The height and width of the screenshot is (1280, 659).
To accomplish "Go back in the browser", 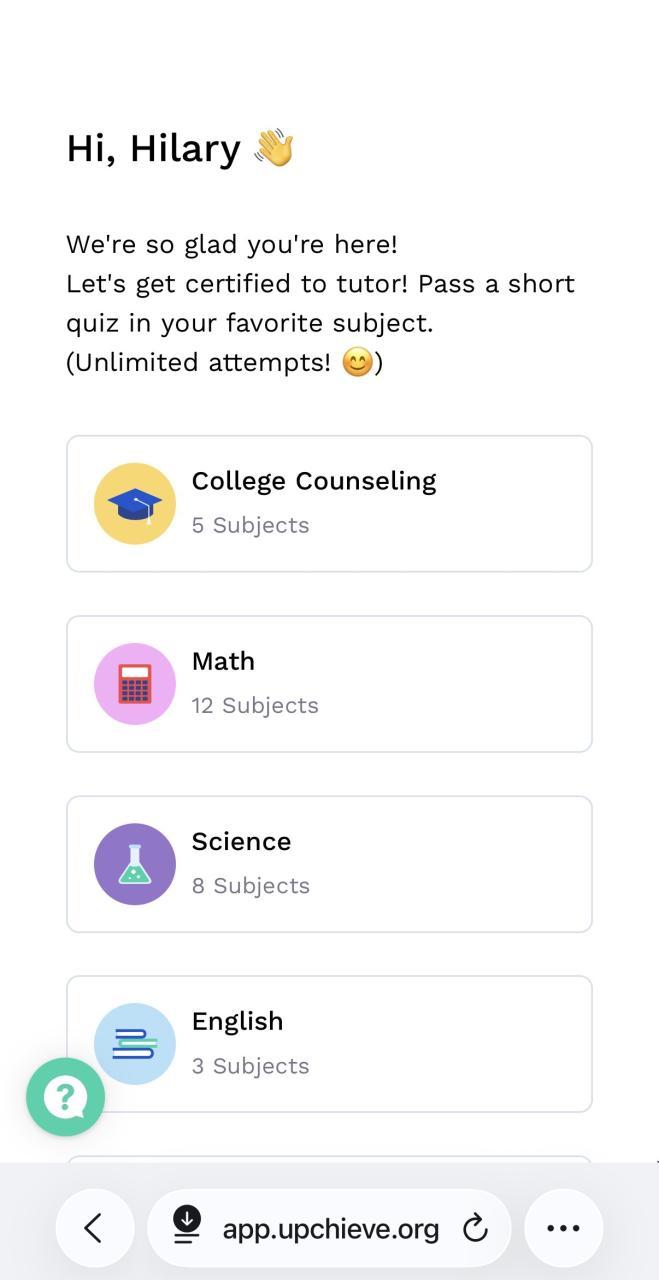I will click(94, 1228).
